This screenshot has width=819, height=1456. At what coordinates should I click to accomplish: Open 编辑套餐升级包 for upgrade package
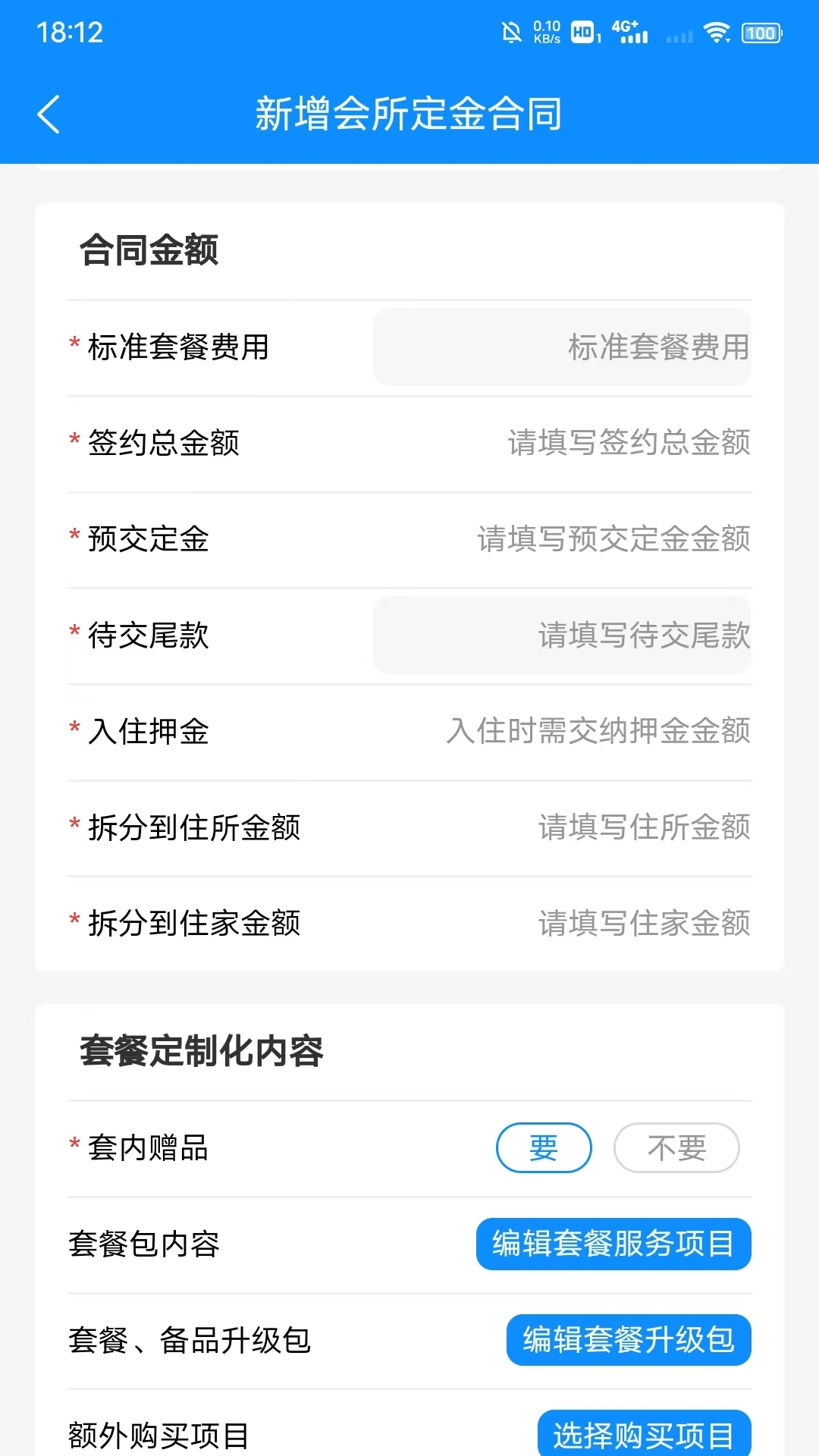[x=628, y=1340]
